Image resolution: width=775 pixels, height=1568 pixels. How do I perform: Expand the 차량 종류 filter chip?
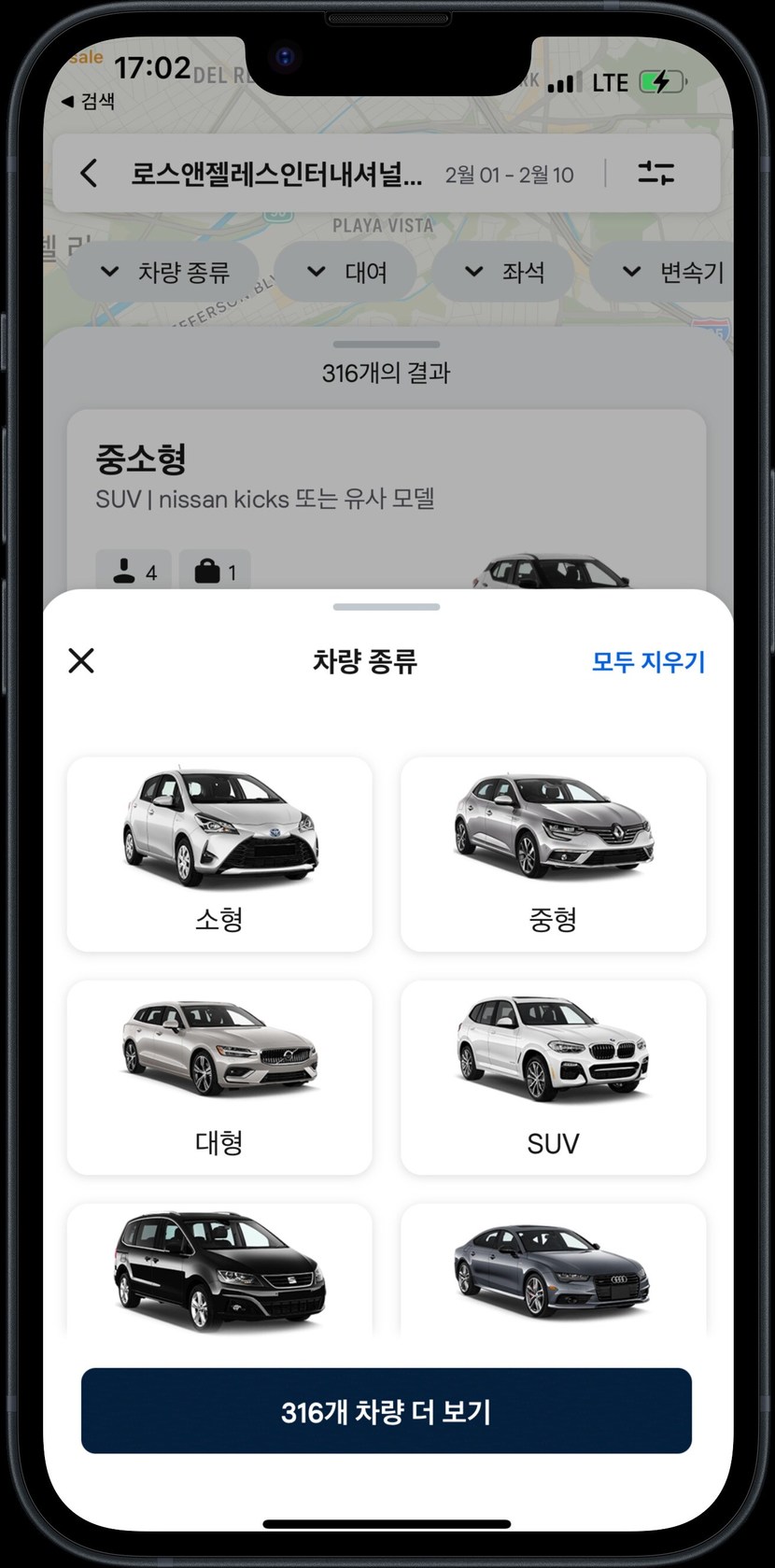point(166,273)
